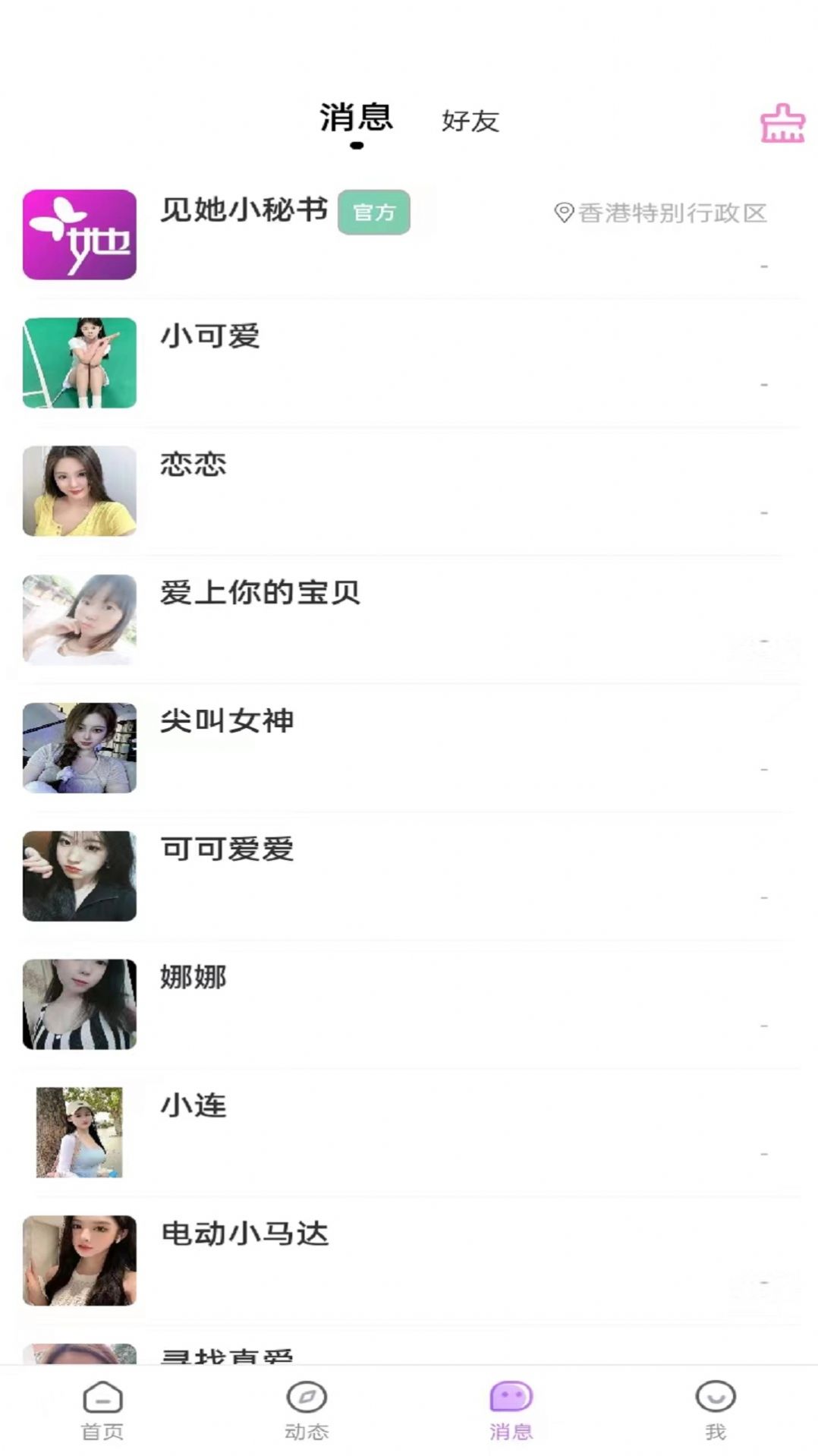Go to the 首页 home tab

[102, 1410]
